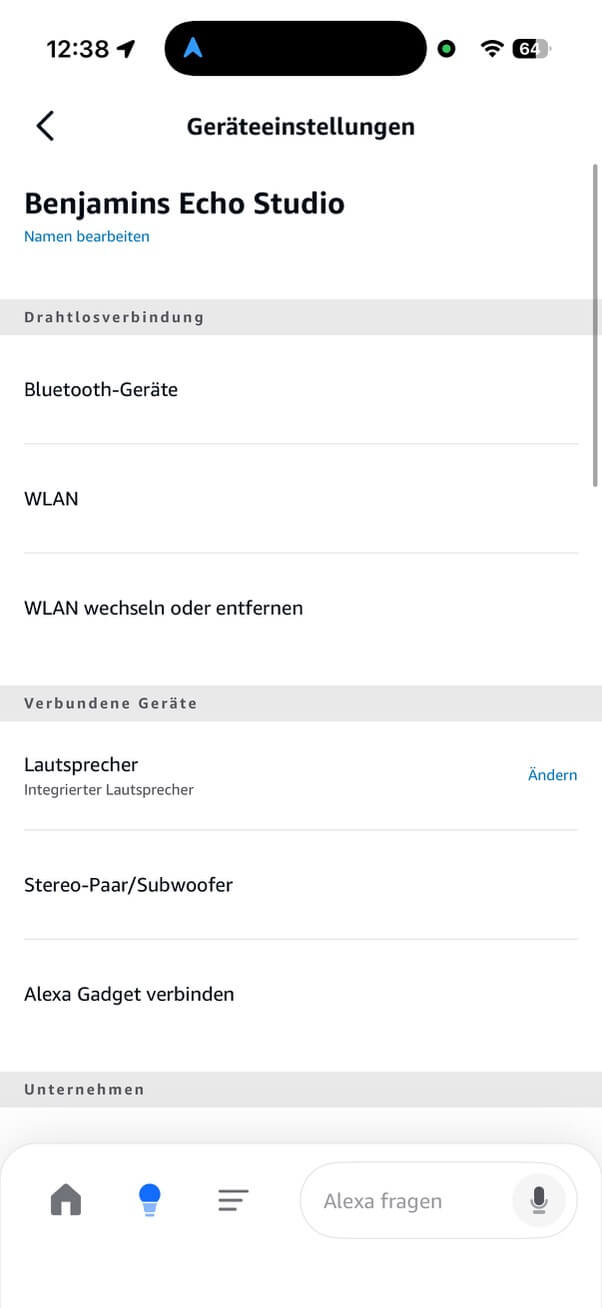Image resolution: width=602 pixels, height=1308 pixels.
Task: Tap the Alexa fragen input field
Action: [400, 1201]
